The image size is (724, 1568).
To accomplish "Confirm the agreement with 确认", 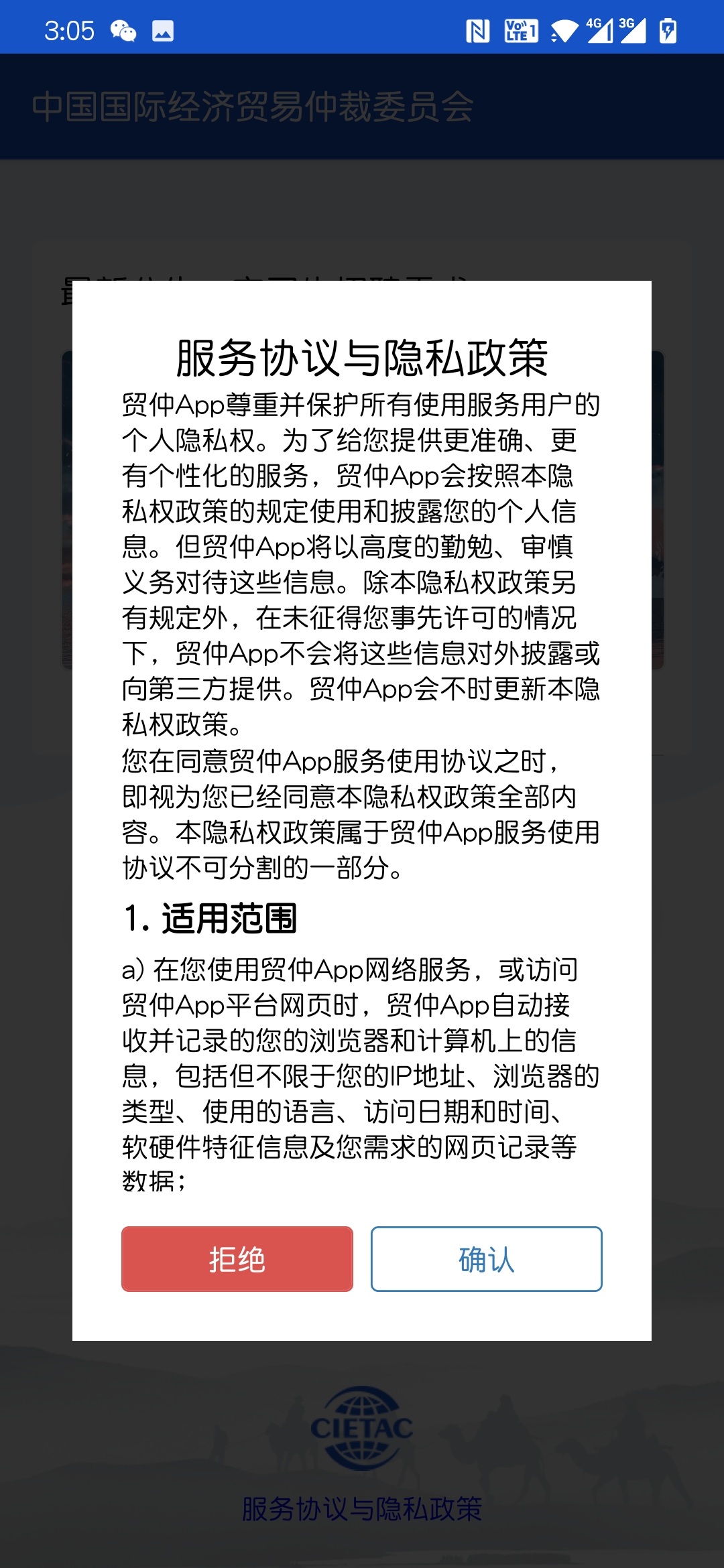I will [x=486, y=1258].
